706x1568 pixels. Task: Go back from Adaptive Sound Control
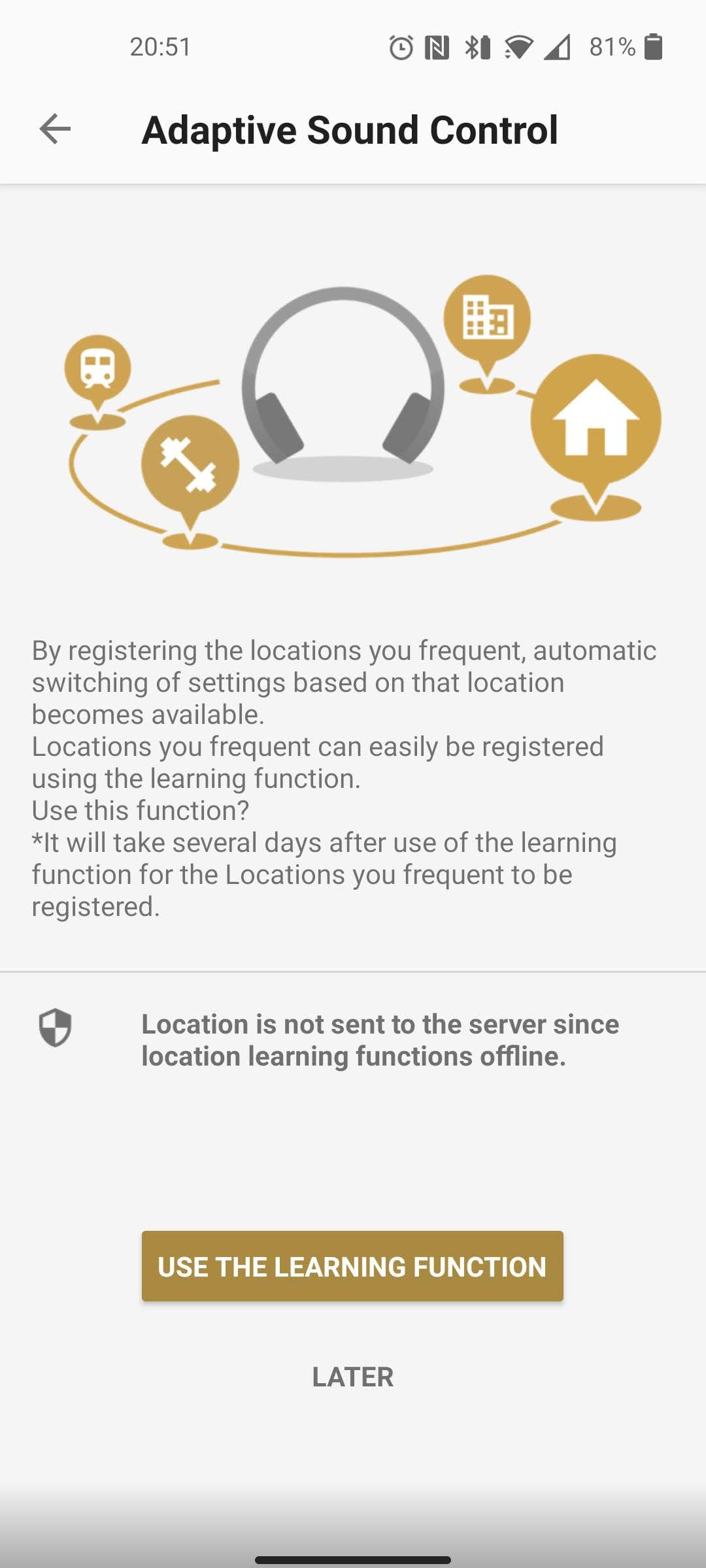tap(55, 129)
